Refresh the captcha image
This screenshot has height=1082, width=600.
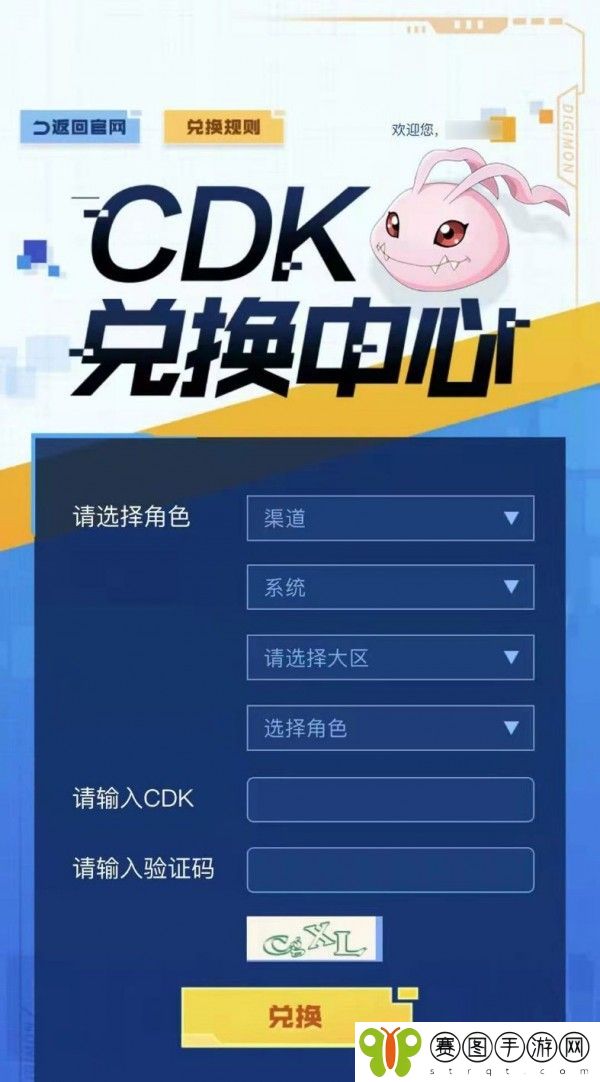[x=314, y=938]
